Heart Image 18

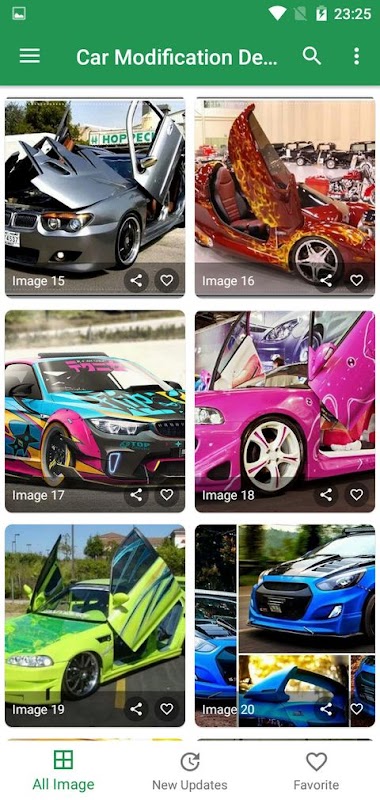357,494
